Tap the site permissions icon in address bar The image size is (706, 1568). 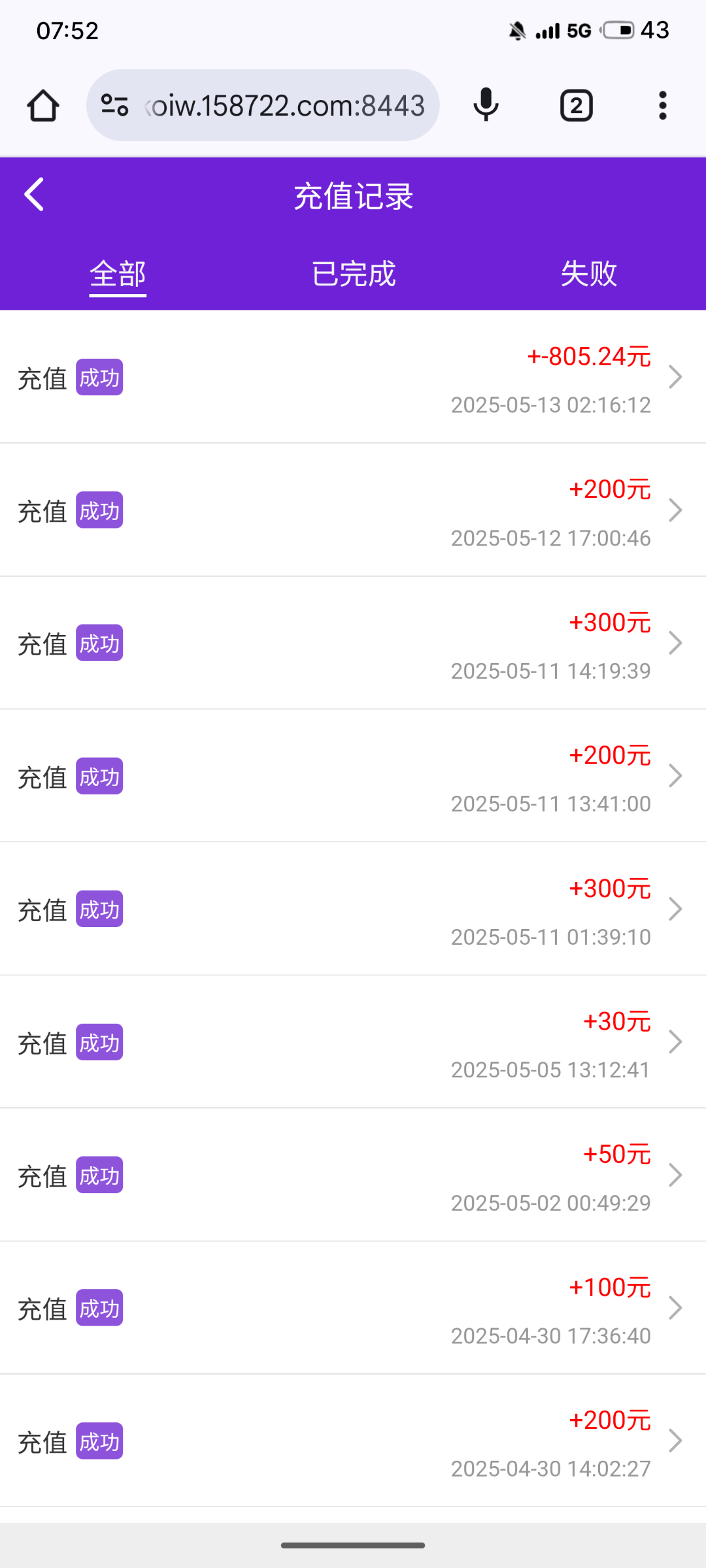[114, 105]
